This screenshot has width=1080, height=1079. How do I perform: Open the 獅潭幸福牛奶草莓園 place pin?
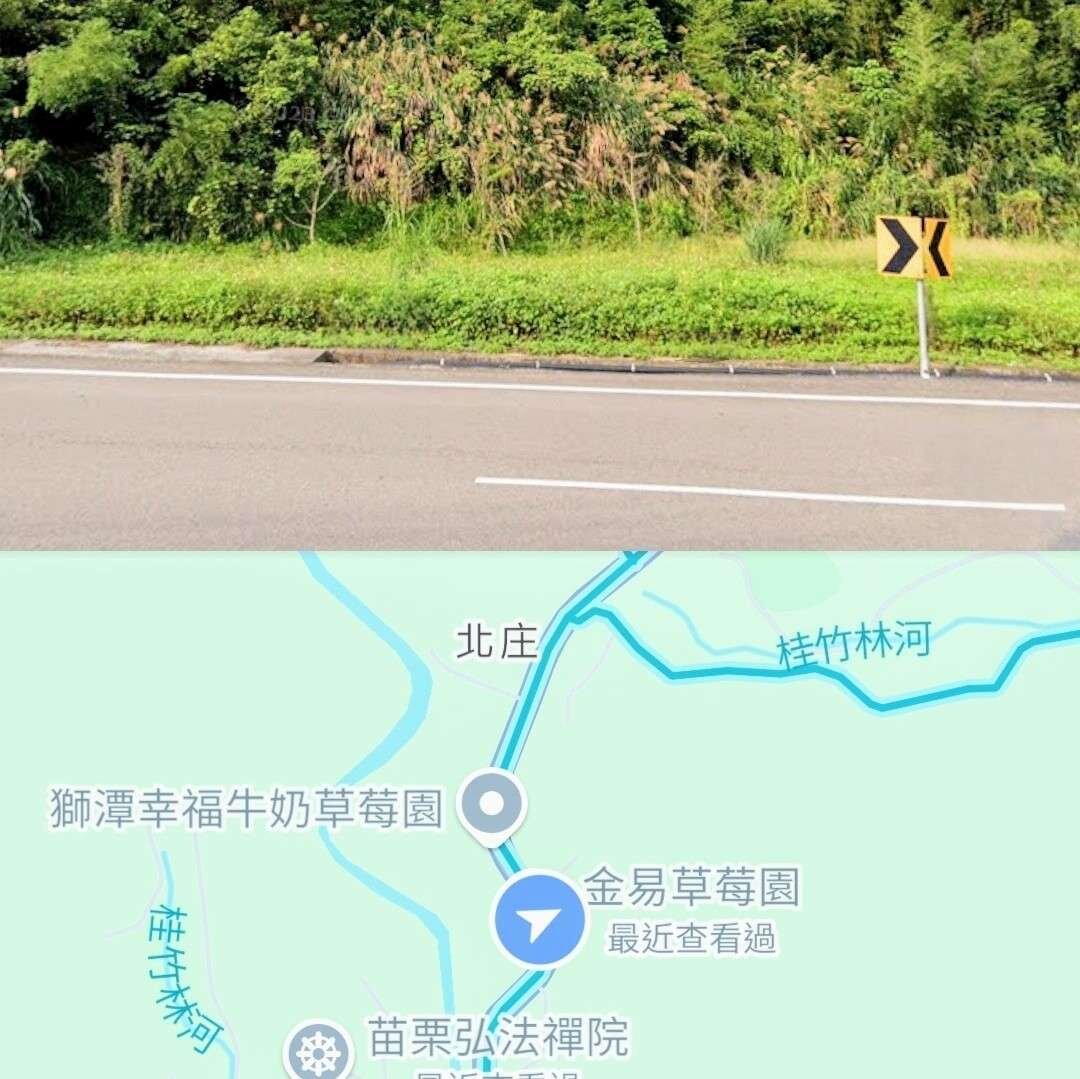491,803
